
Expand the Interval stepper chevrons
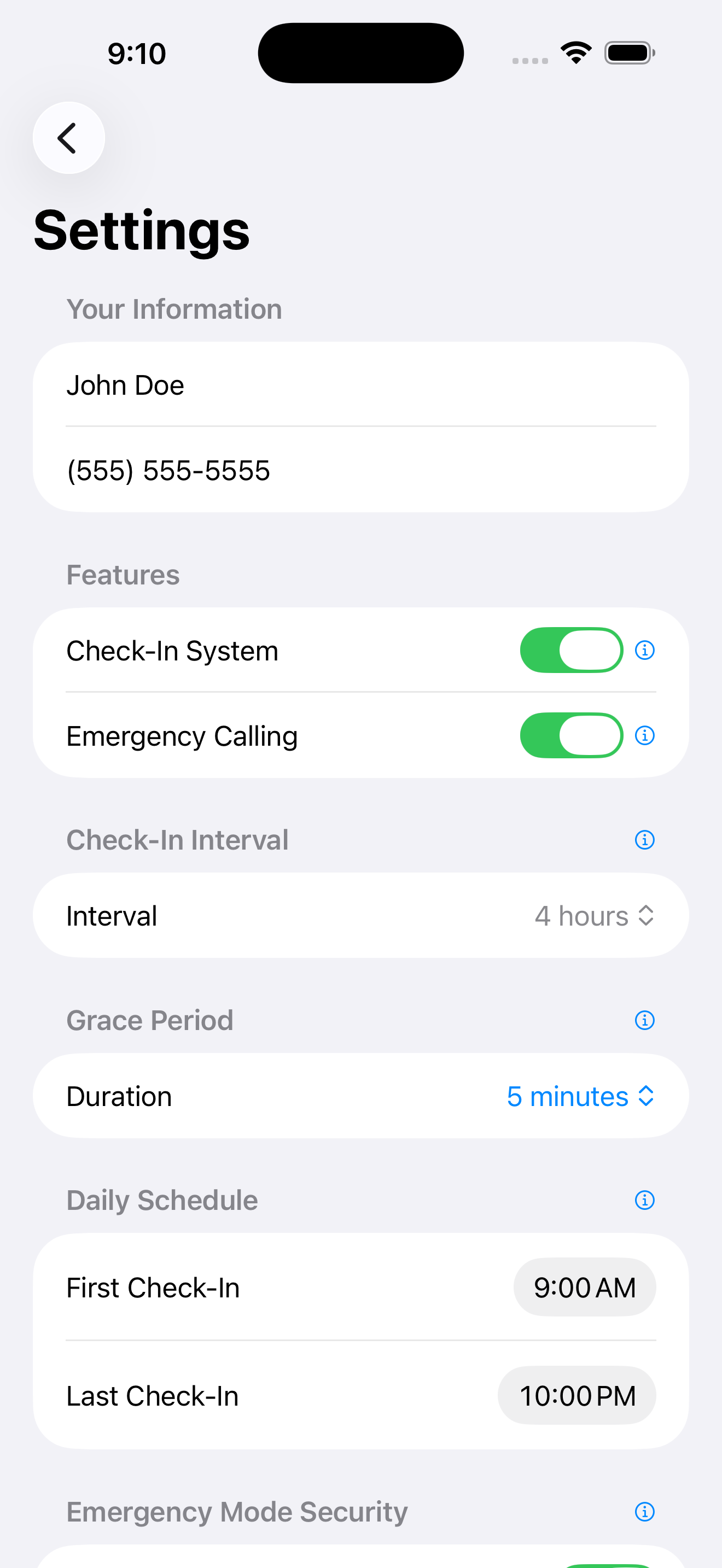[647, 915]
